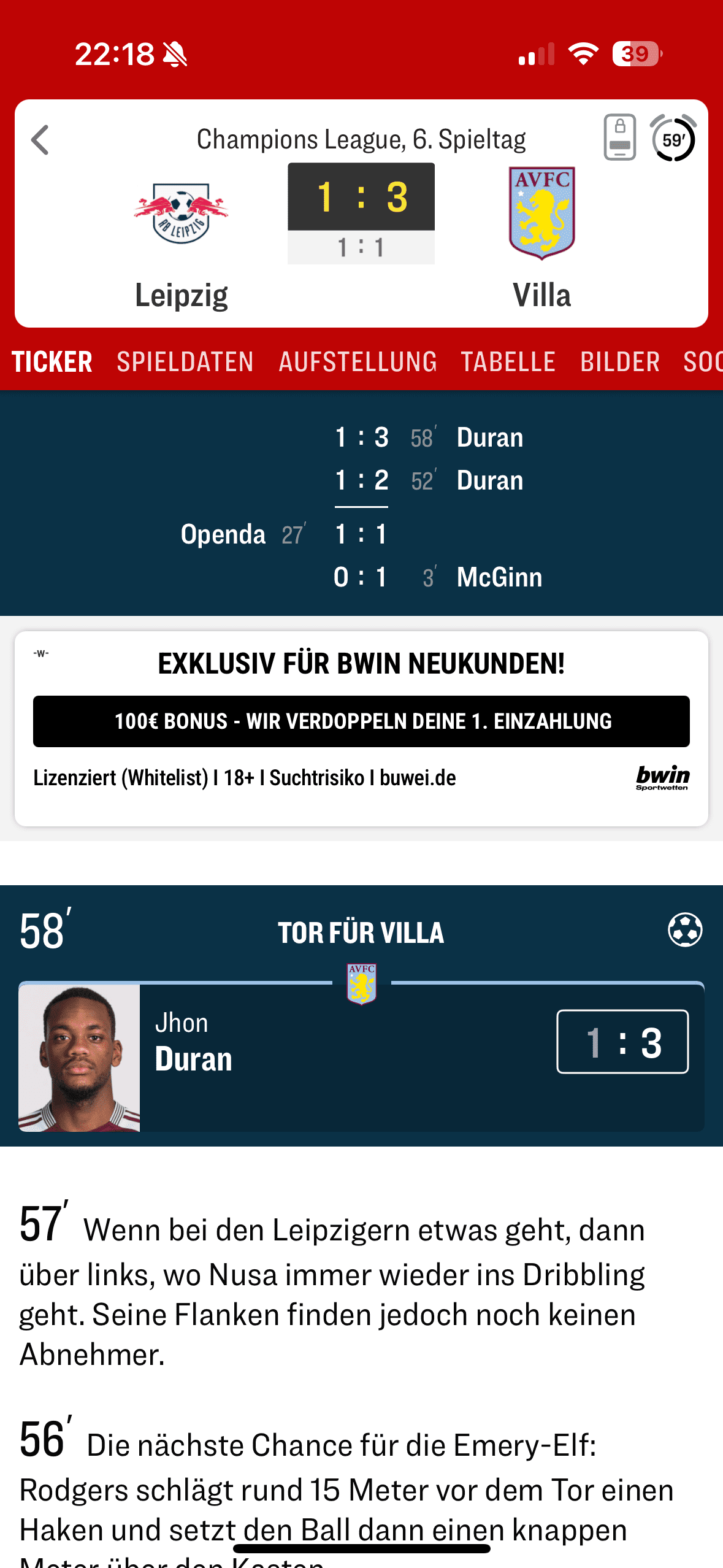
Task: Switch to the Ticker tab
Action: point(52,361)
